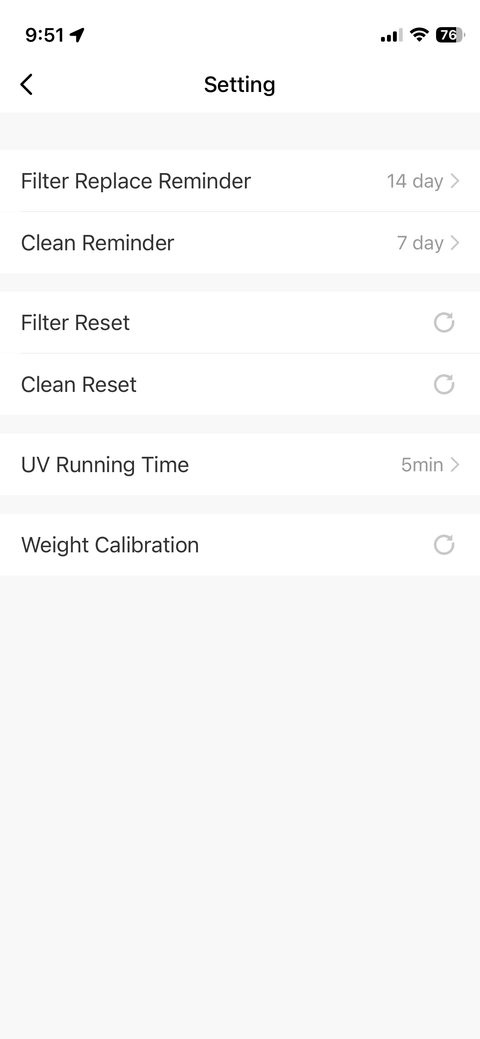Screen dimensions: 480x1039
Task: Tap the Filter Reset refresh icon
Action: (x=444, y=323)
